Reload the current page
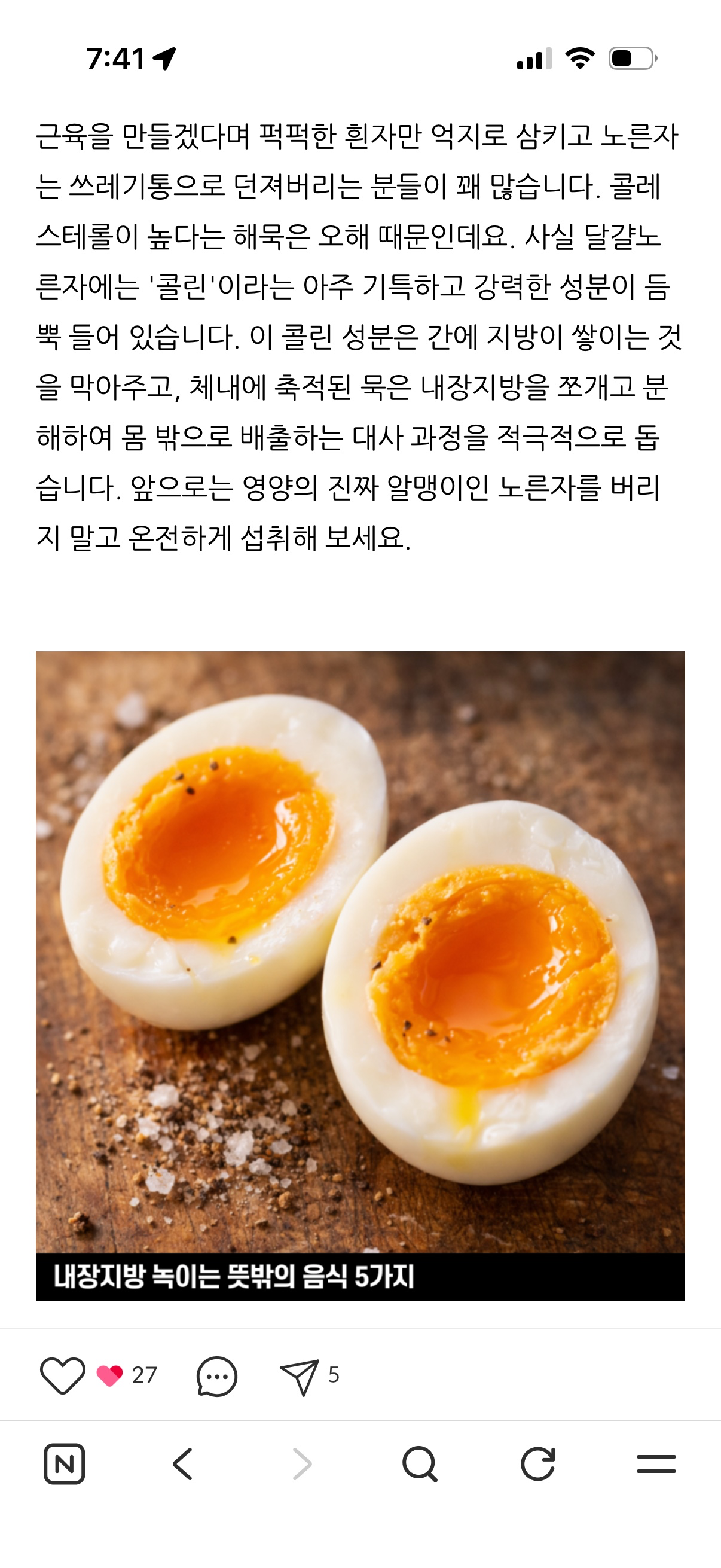The width and height of the screenshot is (721, 1568). [x=538, y=1463]
